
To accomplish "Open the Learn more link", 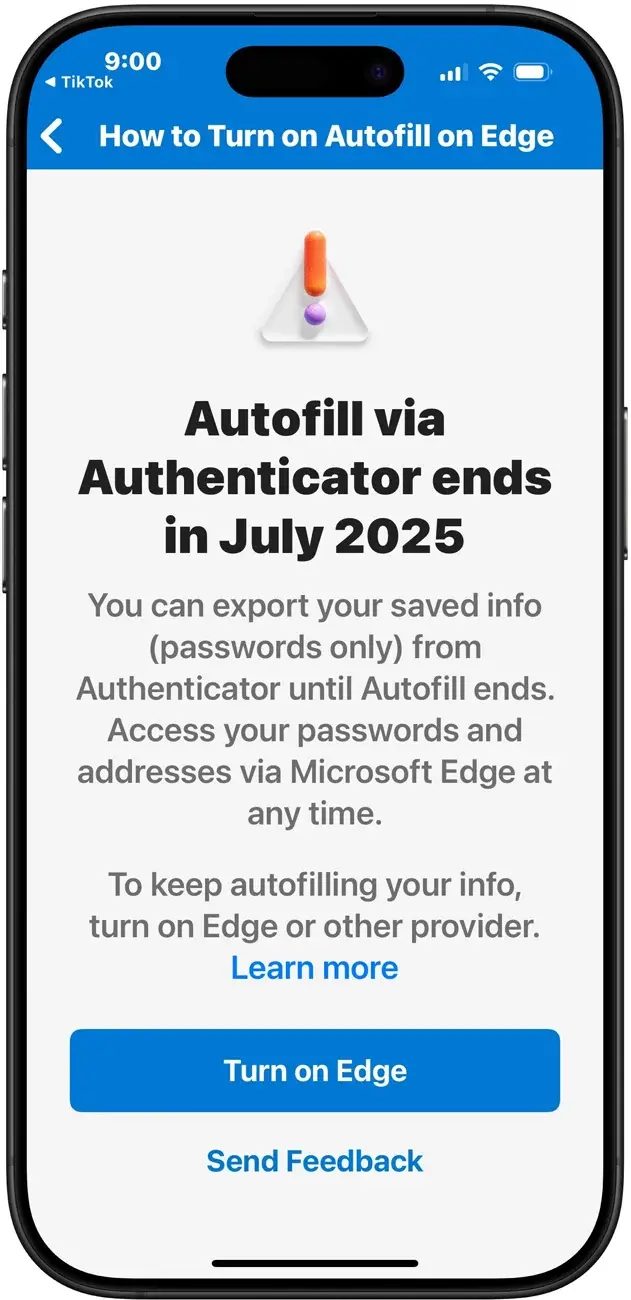I will click(314, 967).
